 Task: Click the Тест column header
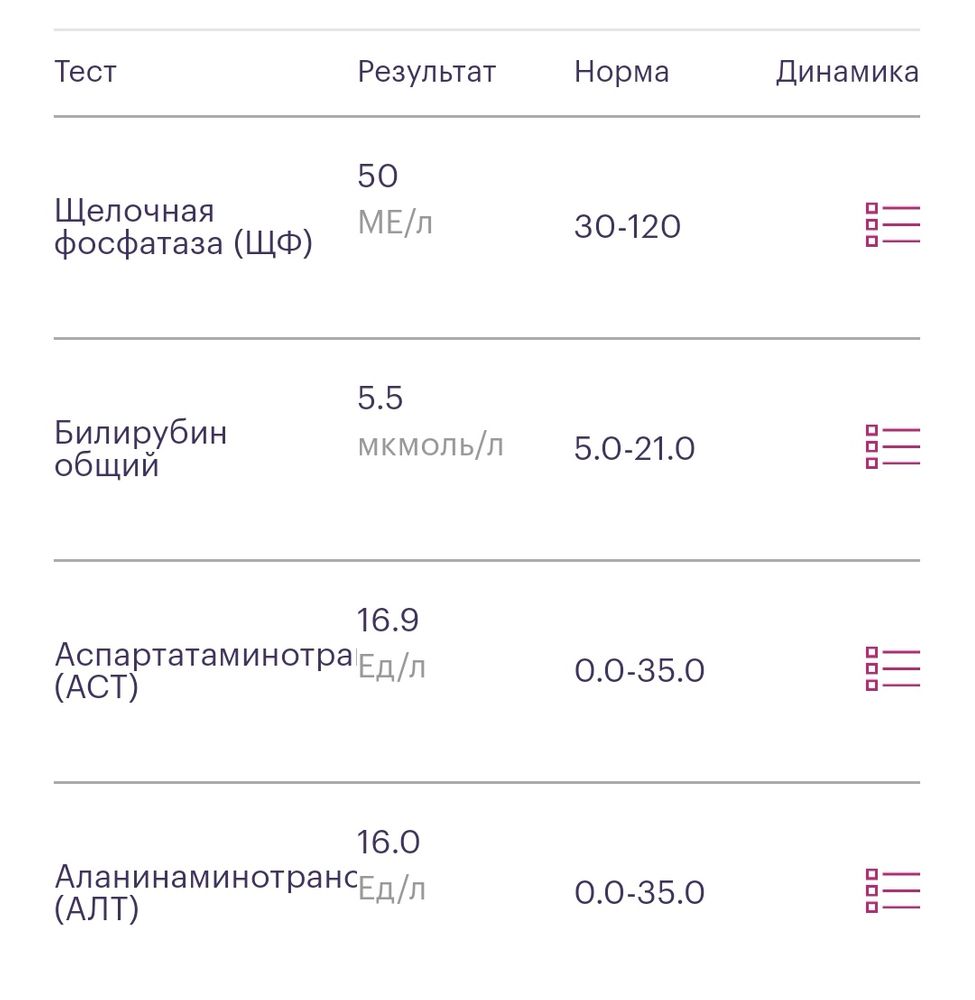[85, 71]
